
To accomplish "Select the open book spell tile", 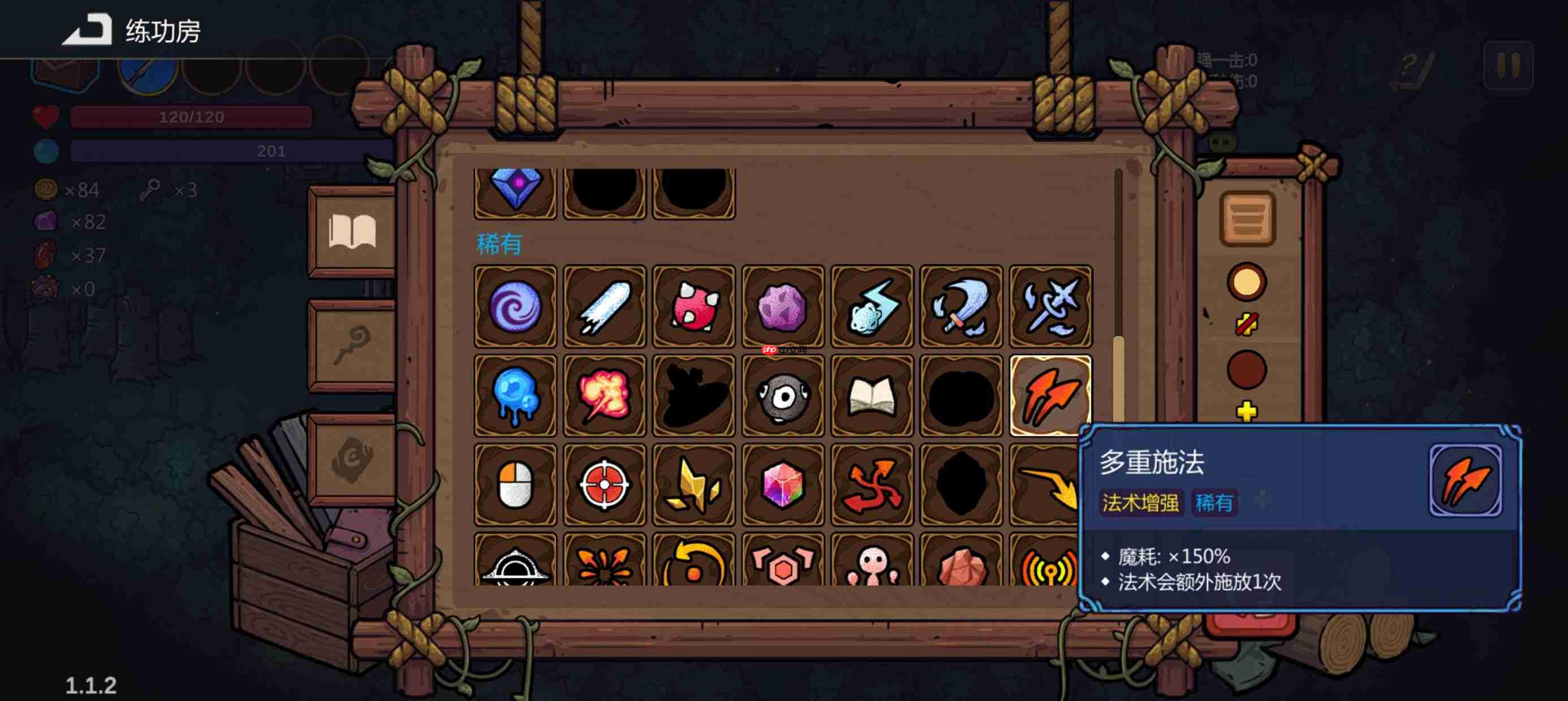I will 872,396.
